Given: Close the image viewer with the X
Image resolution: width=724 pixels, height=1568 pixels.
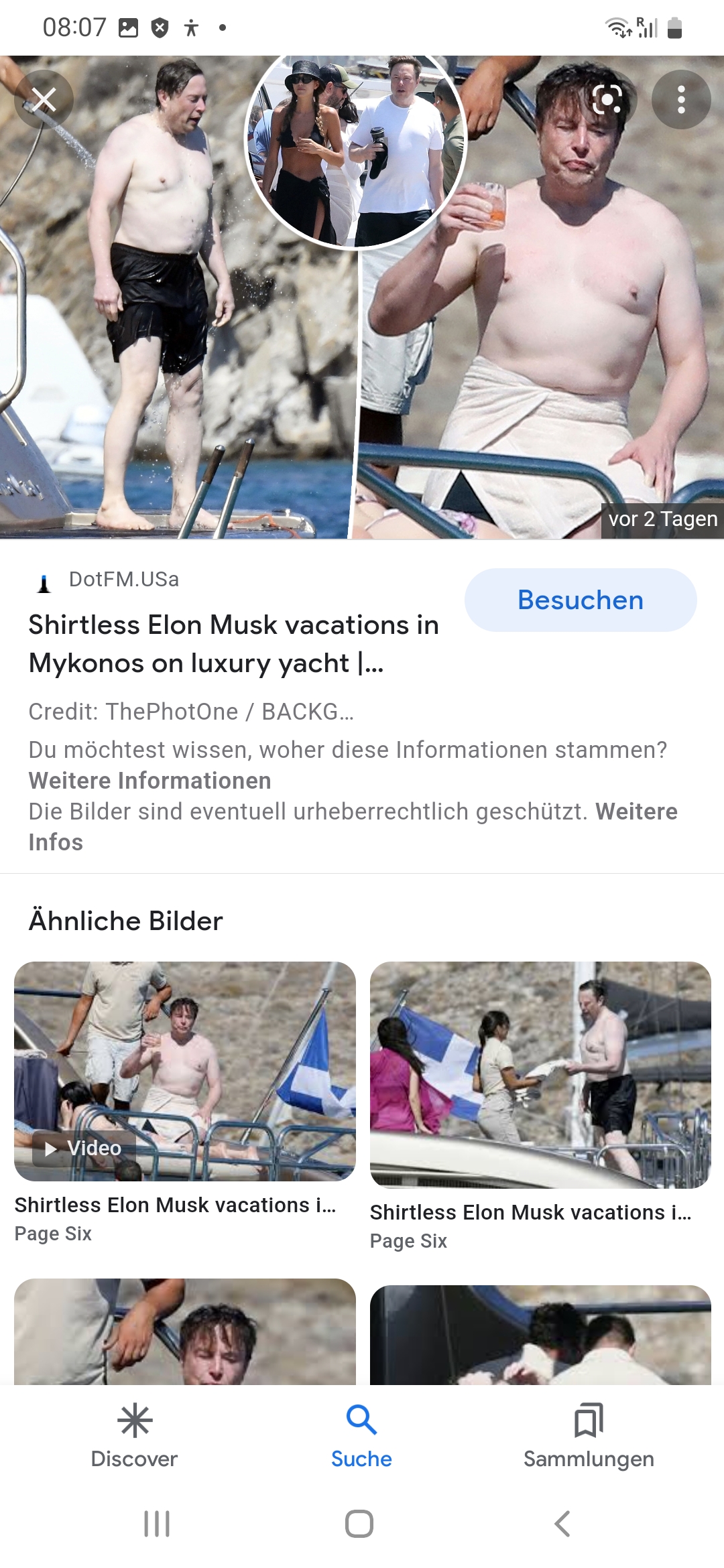Looking at the screenshot, I should 44,100.
